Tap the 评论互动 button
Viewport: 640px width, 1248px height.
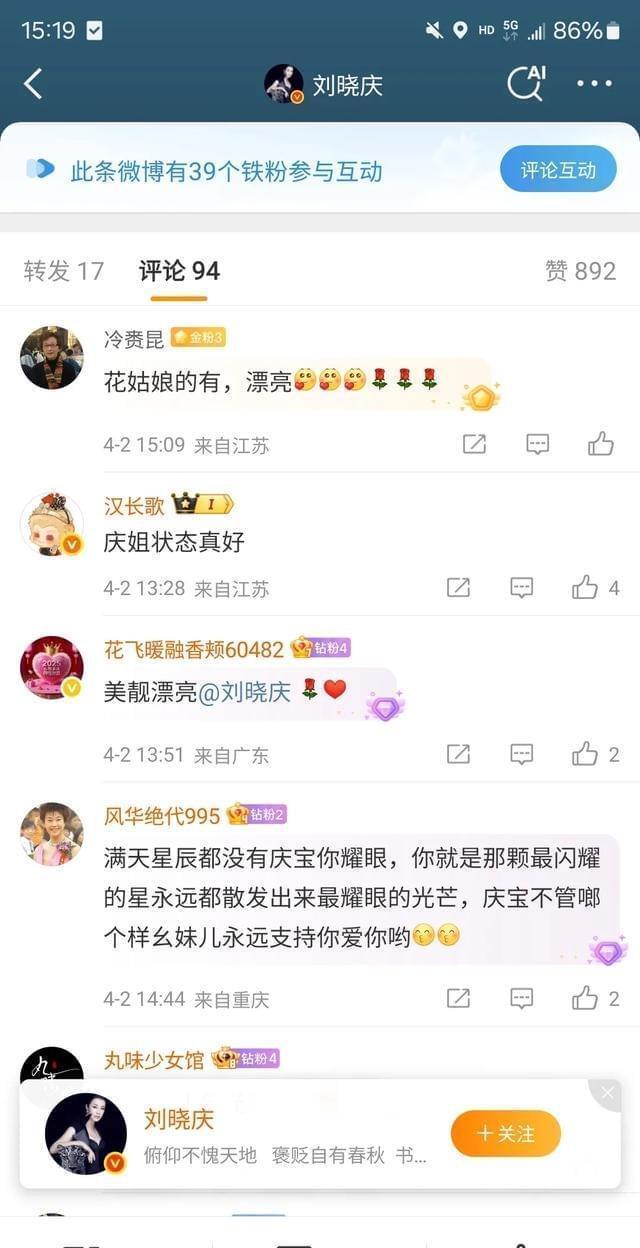pos(558,170)
